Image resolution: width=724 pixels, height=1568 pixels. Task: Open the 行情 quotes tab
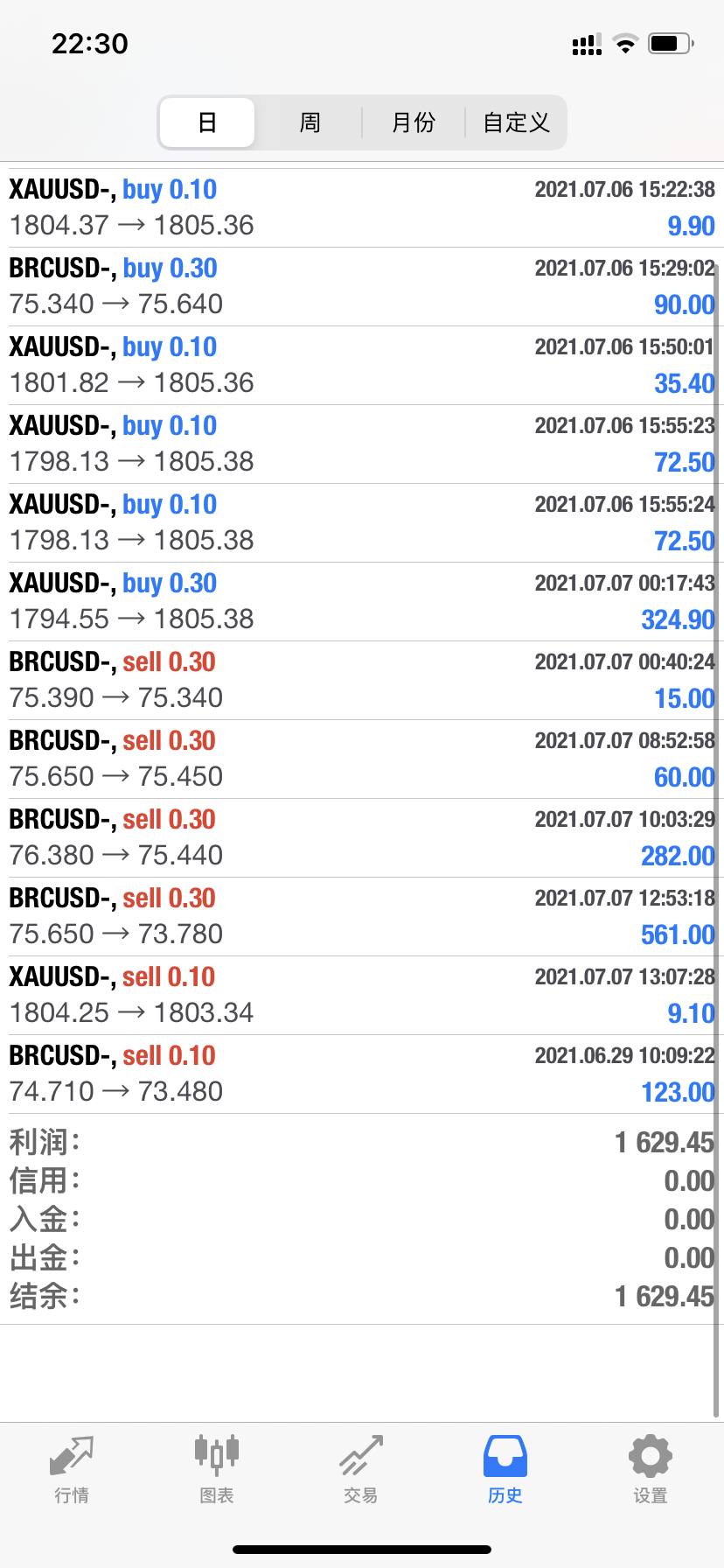(72, 1470)
